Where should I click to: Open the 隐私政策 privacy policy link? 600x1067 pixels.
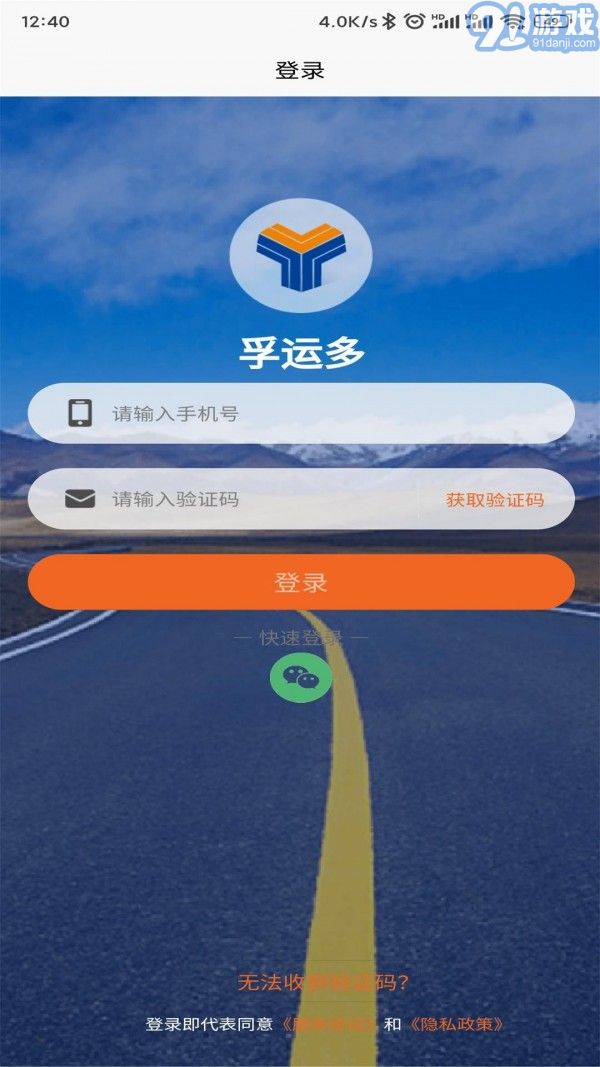[455, 1024]
